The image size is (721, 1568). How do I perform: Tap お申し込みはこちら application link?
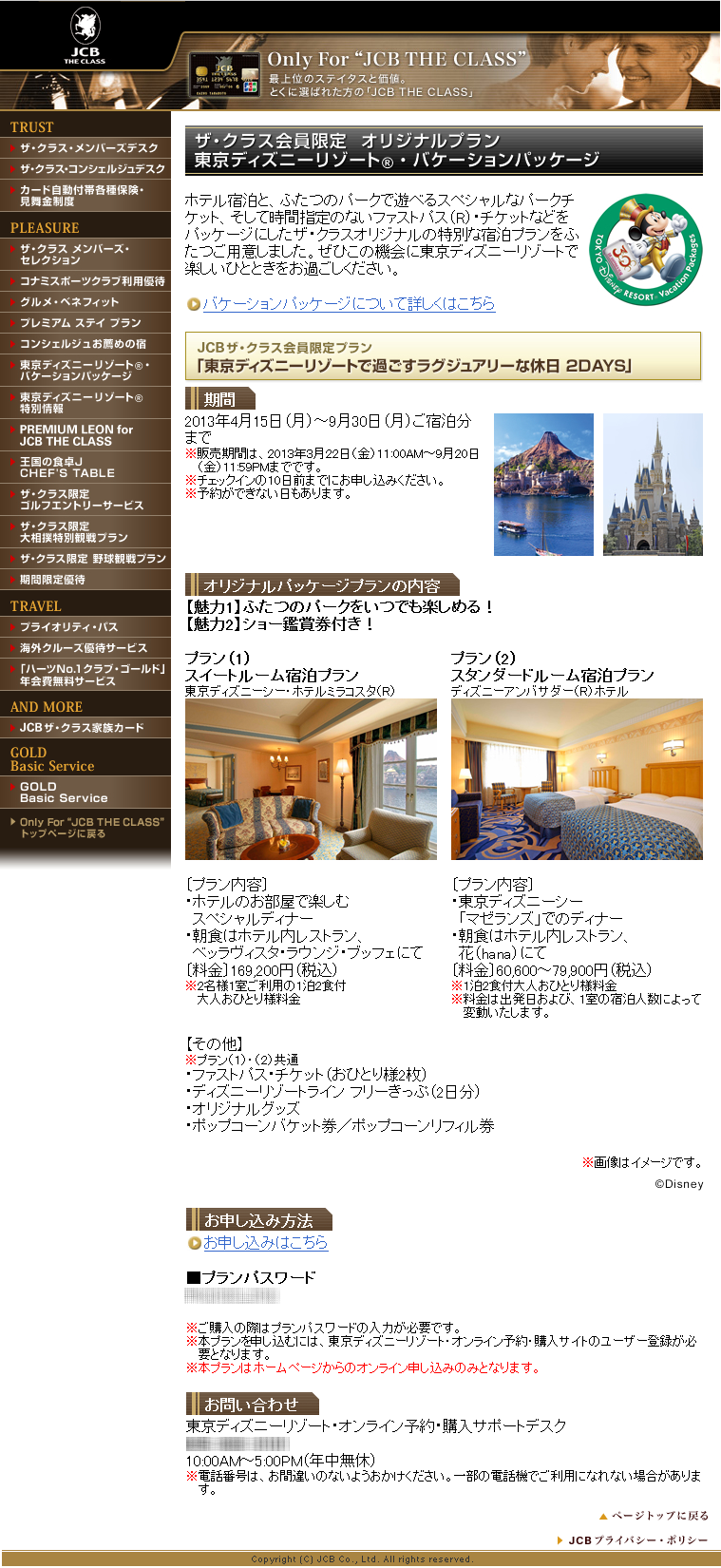(x=265, y=1243)
